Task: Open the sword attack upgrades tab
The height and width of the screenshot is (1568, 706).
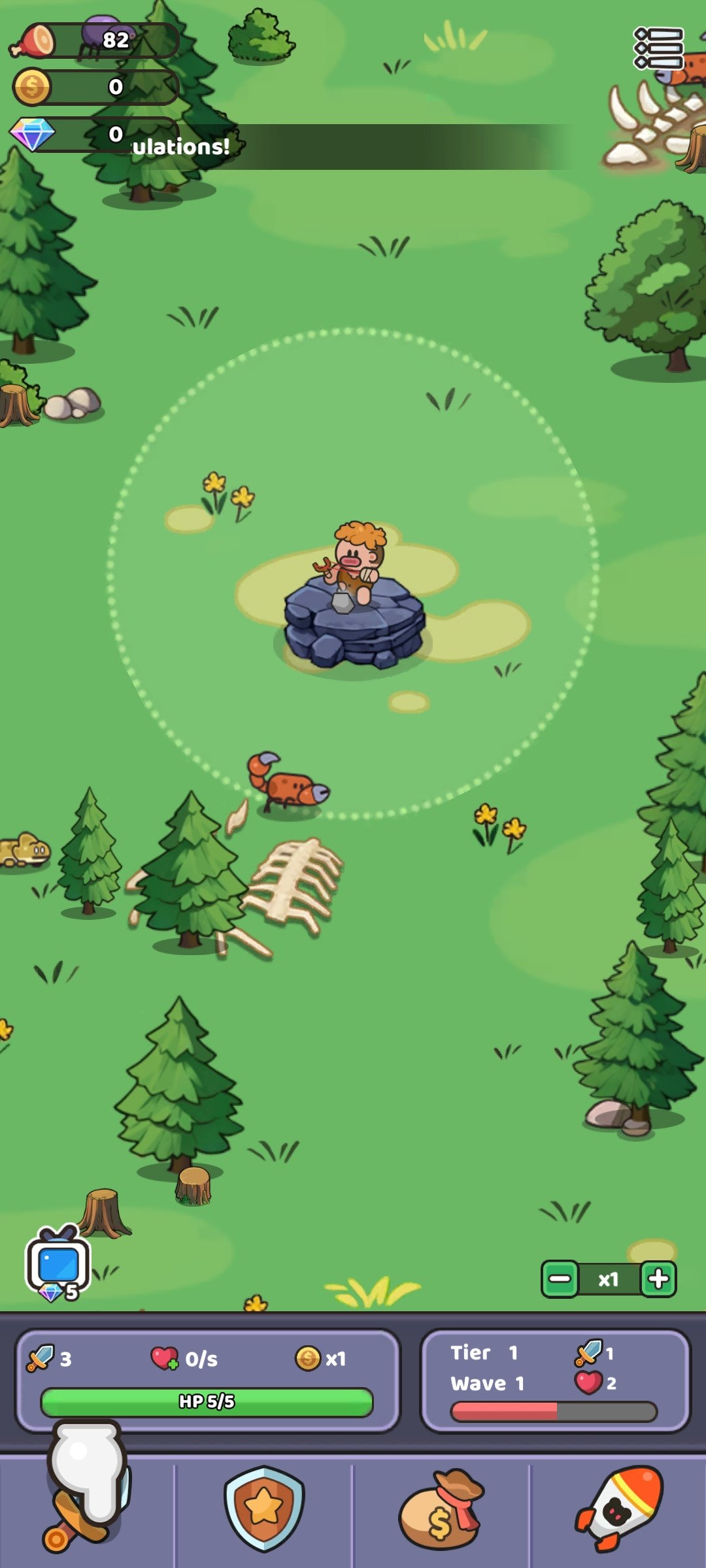Action: point(88,1511)
